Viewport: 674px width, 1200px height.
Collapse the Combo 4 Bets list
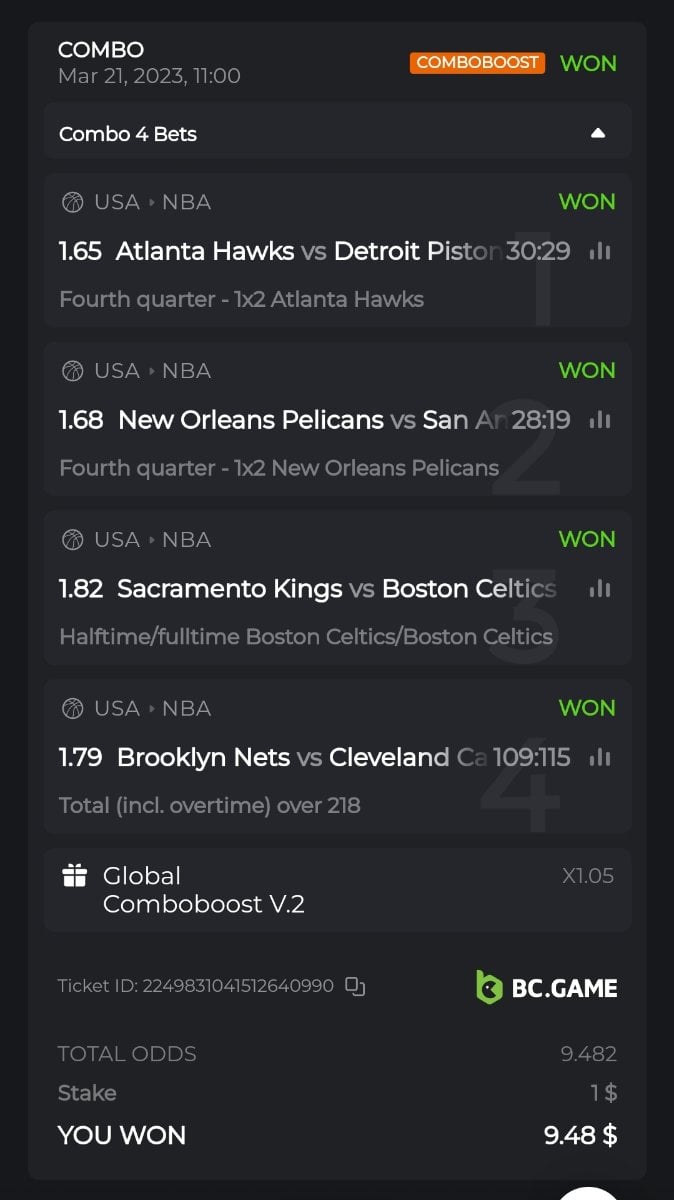click(598, 133)
